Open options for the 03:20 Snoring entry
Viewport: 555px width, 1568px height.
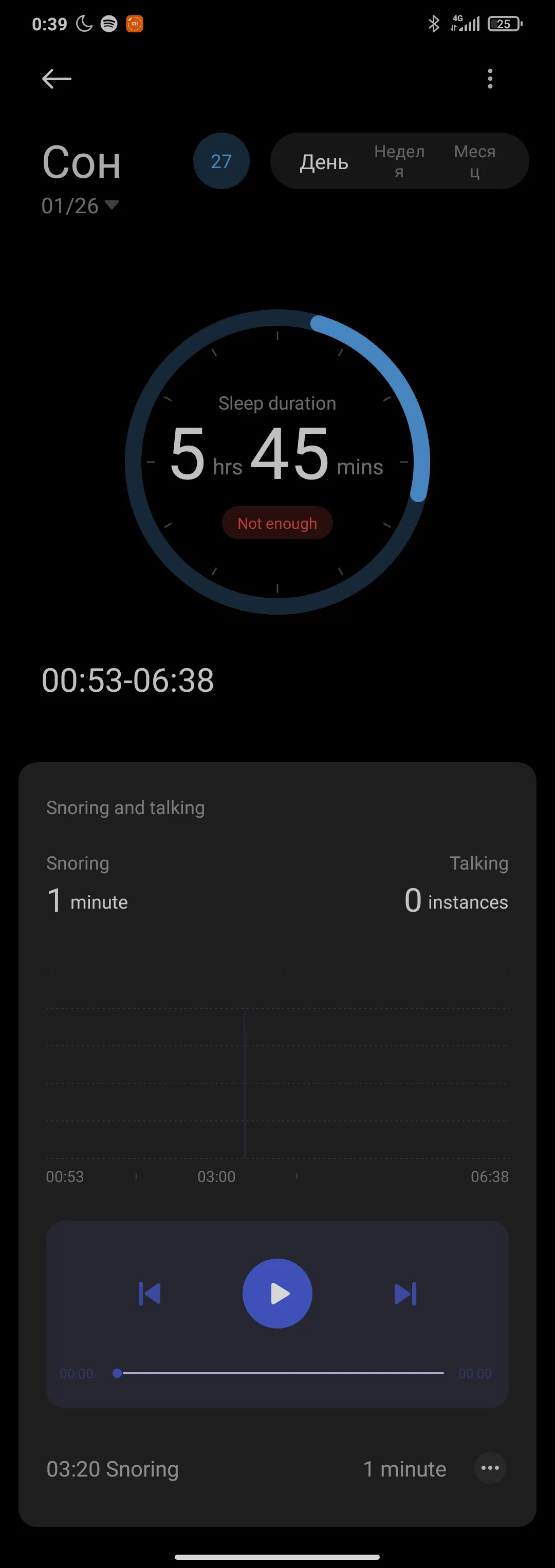pyautogui.click(x=490, y=1468)
